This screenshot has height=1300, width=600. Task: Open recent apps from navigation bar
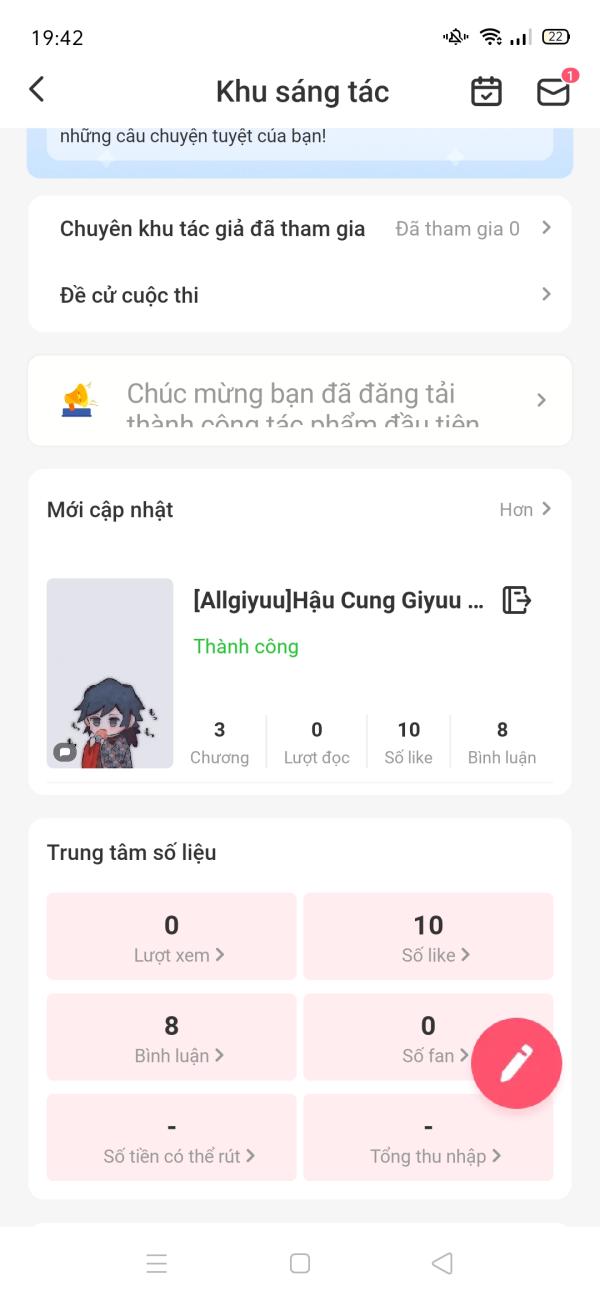[157, 1263]
